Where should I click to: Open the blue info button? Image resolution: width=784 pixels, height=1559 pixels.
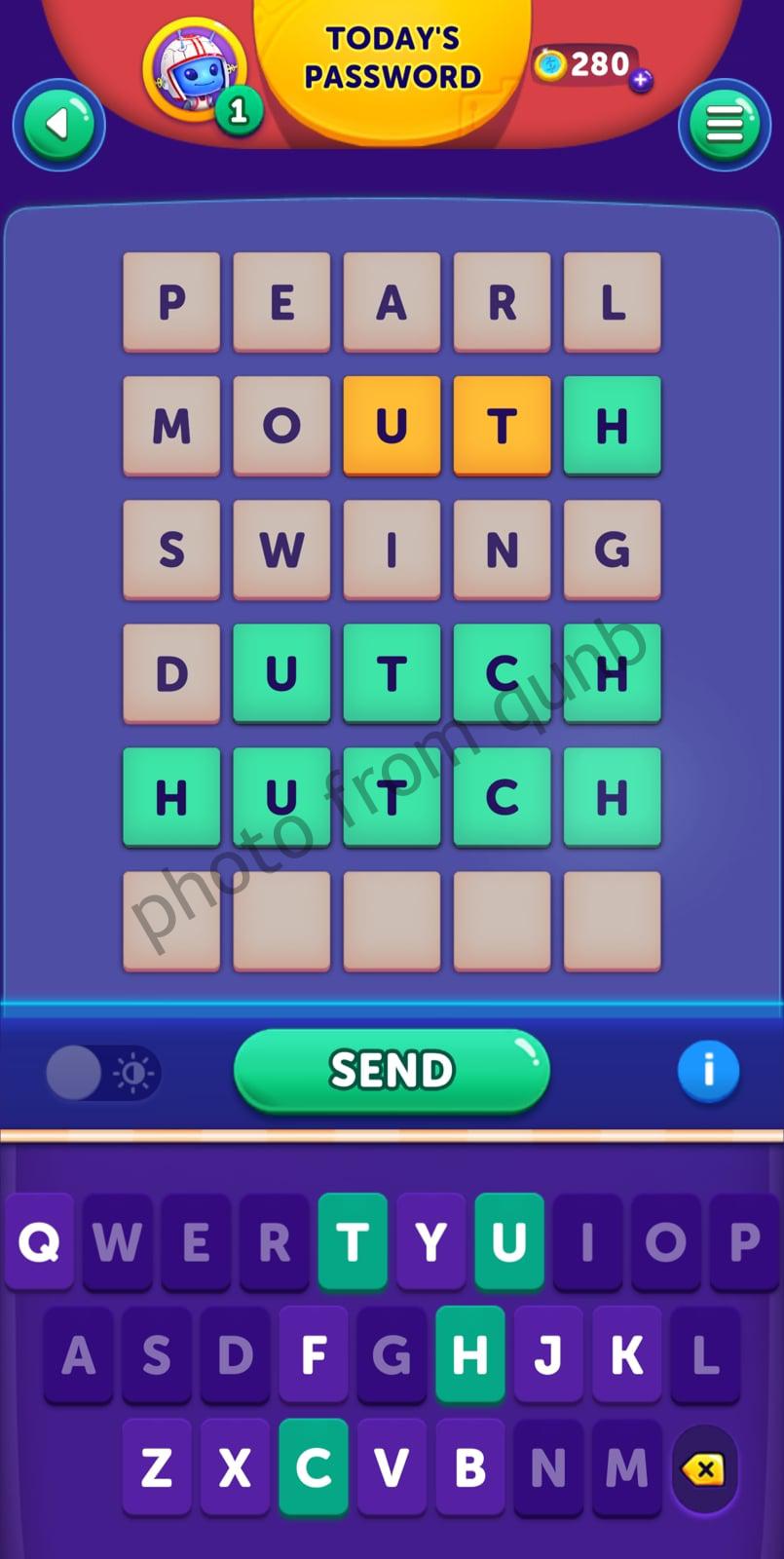point(708,1070)
